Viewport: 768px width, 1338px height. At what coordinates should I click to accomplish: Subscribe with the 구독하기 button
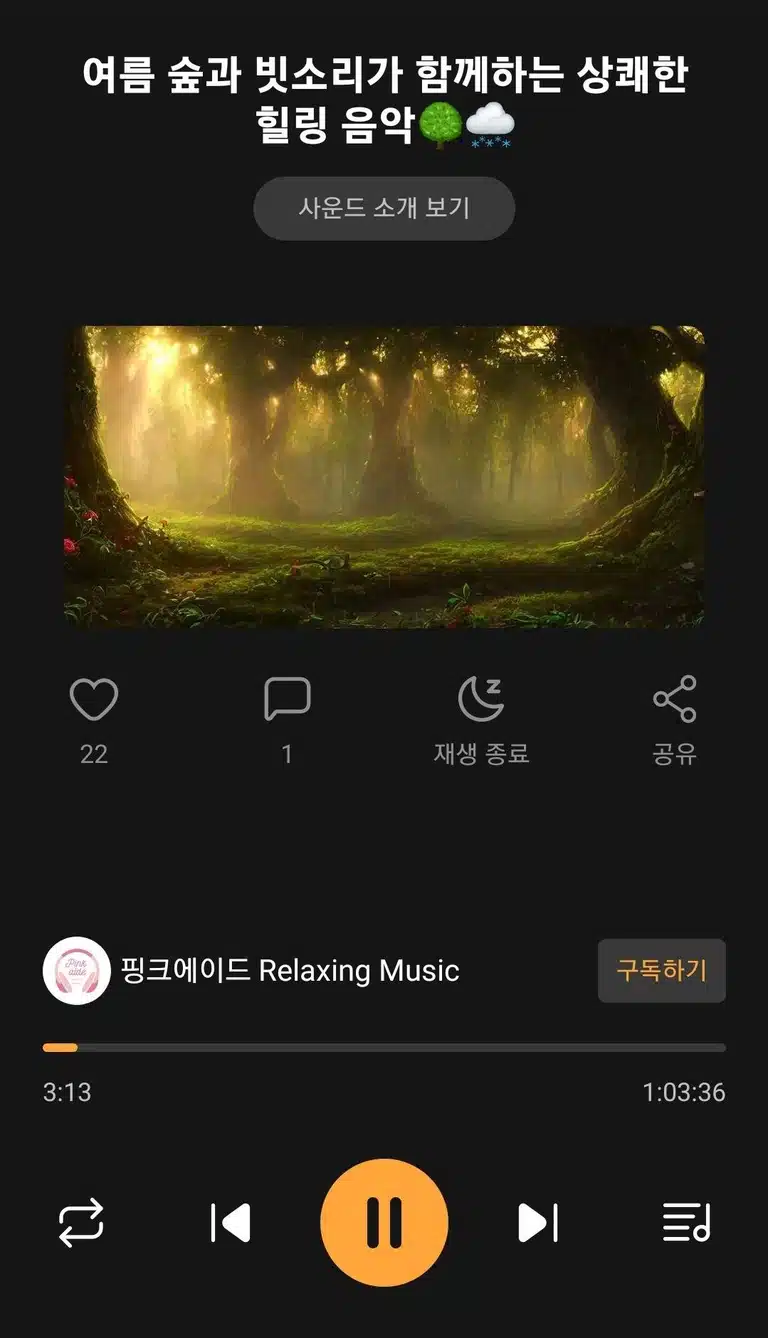662,970
